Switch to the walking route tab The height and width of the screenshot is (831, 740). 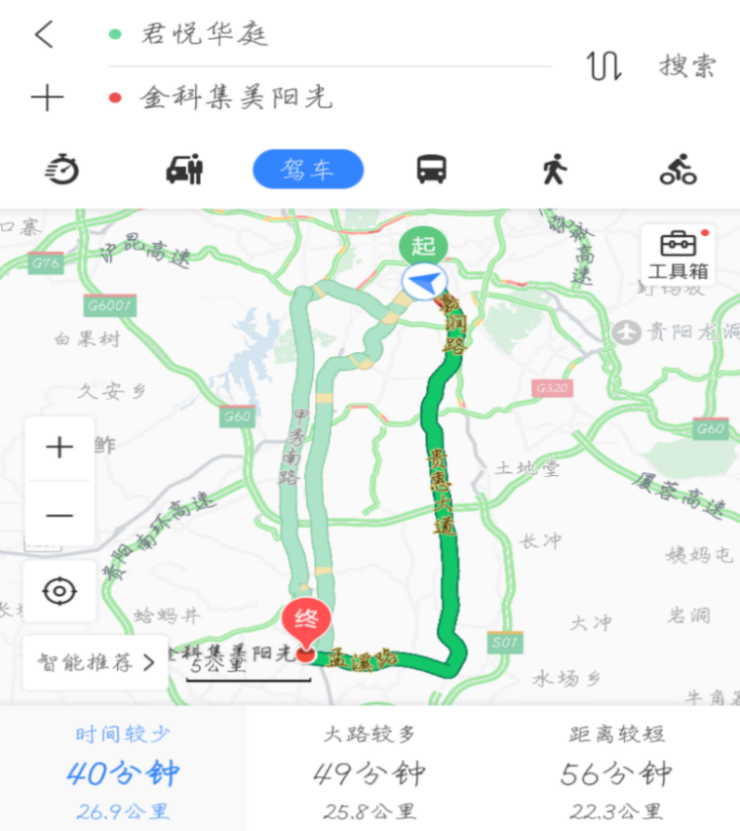(554, 169)
